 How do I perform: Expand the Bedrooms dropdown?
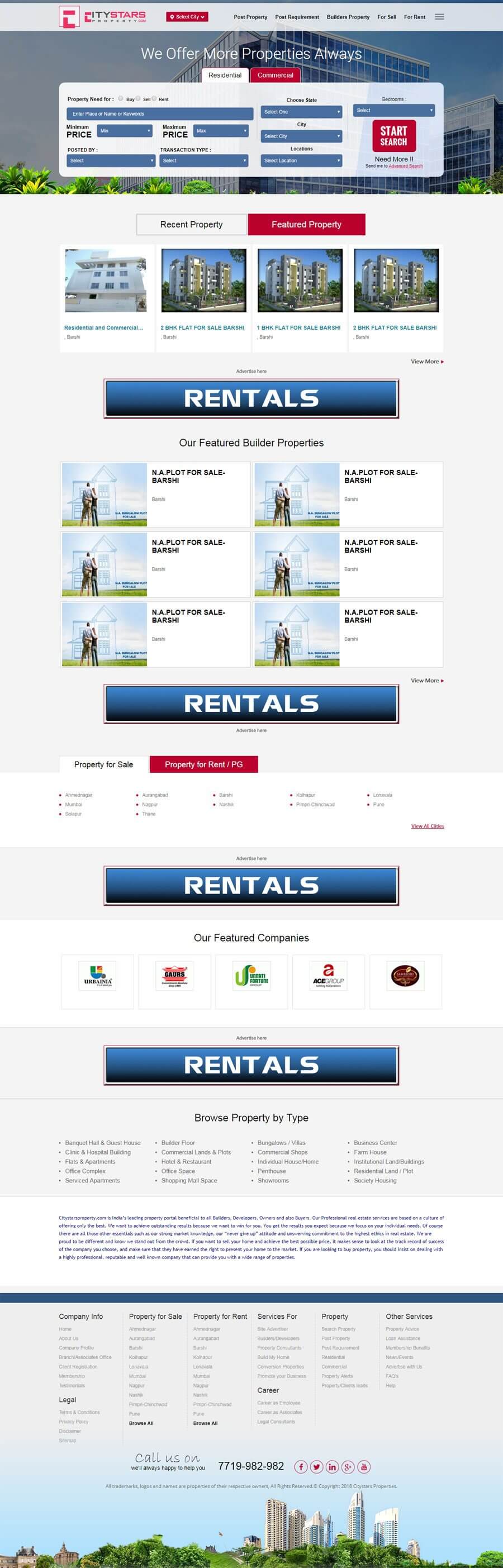pos(393,110)
